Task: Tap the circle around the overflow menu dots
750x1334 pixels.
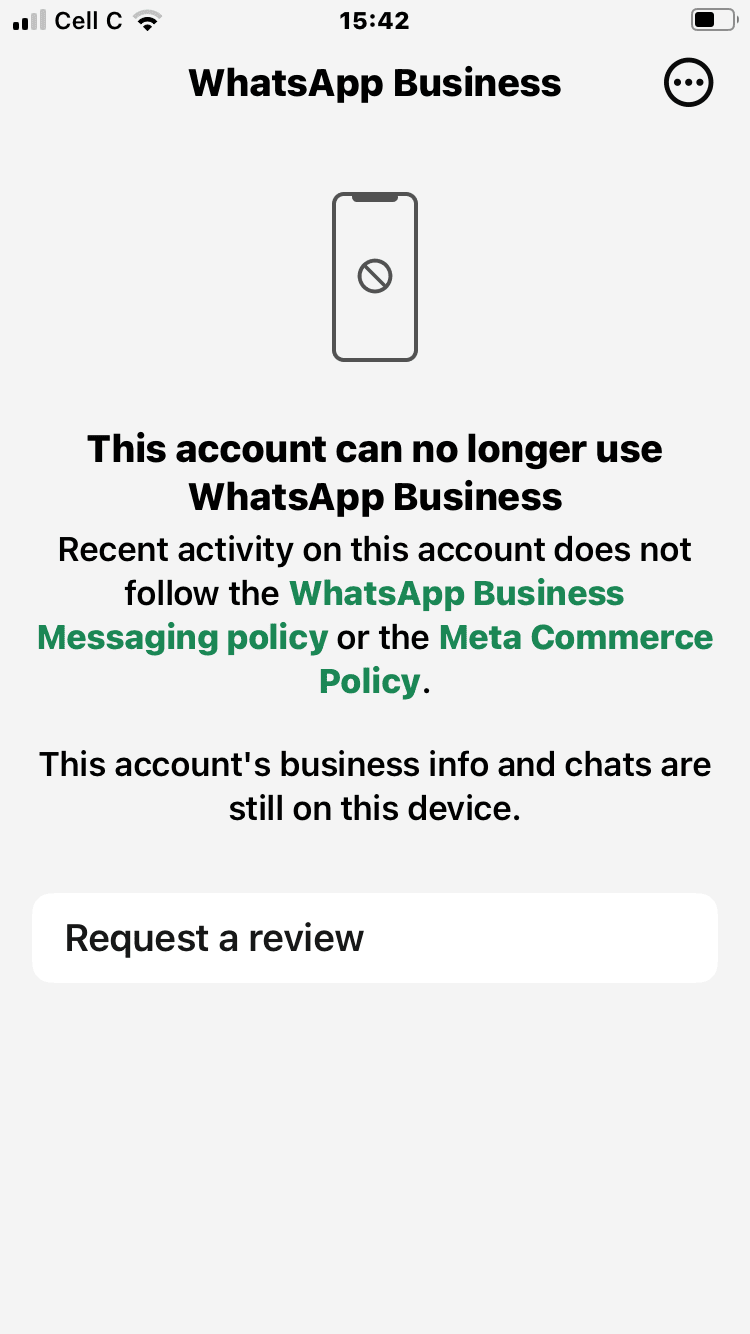Action: point(688,83)
